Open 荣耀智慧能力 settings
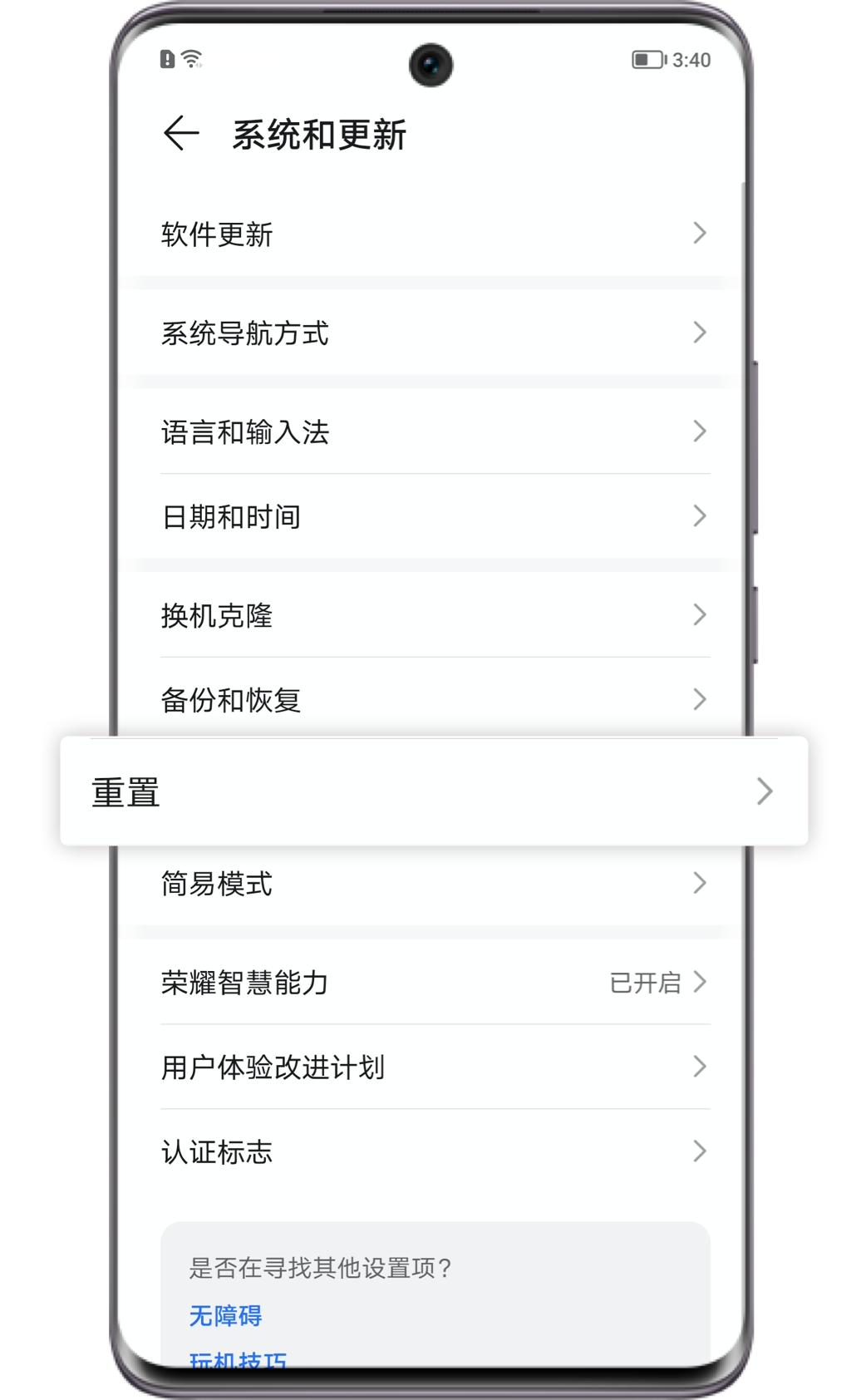Screen dimensions: 866x1400 coord(431,983)
